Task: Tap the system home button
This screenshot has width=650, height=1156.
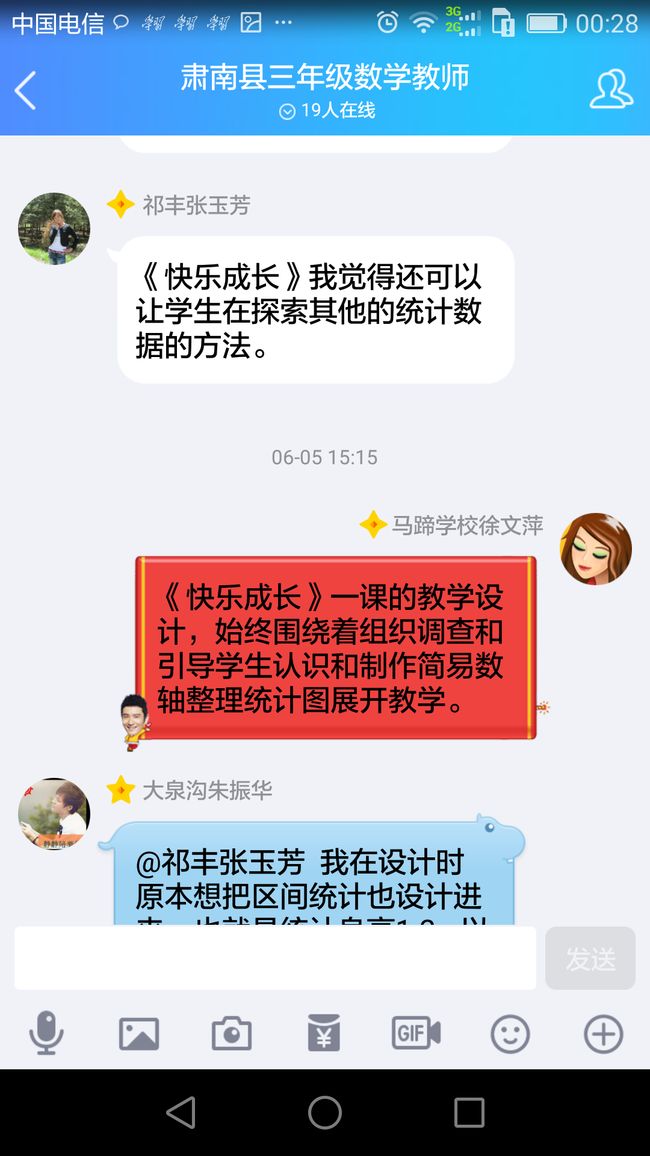Action: click(x=325, y=1113)
